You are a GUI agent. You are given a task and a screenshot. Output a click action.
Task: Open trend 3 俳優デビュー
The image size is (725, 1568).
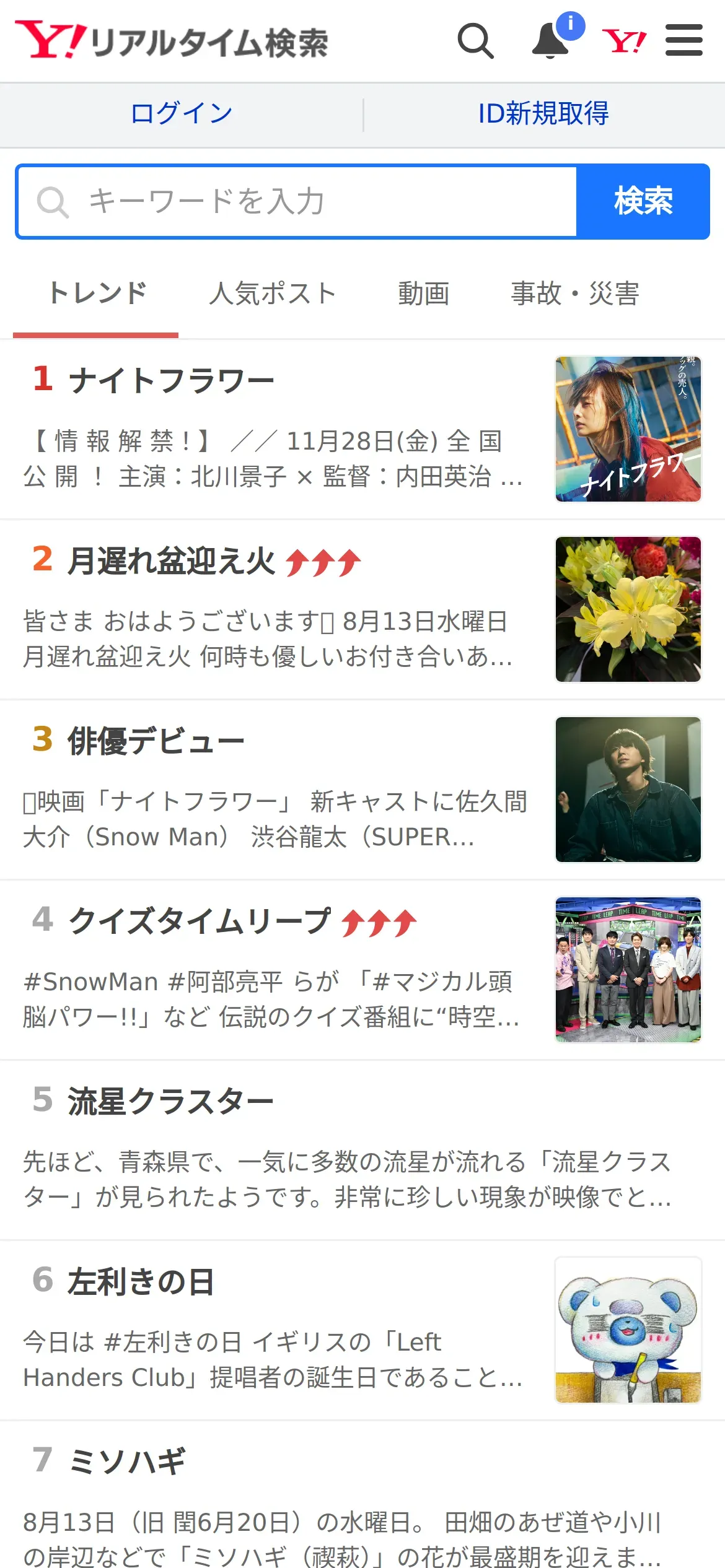[x=362, y=790]
